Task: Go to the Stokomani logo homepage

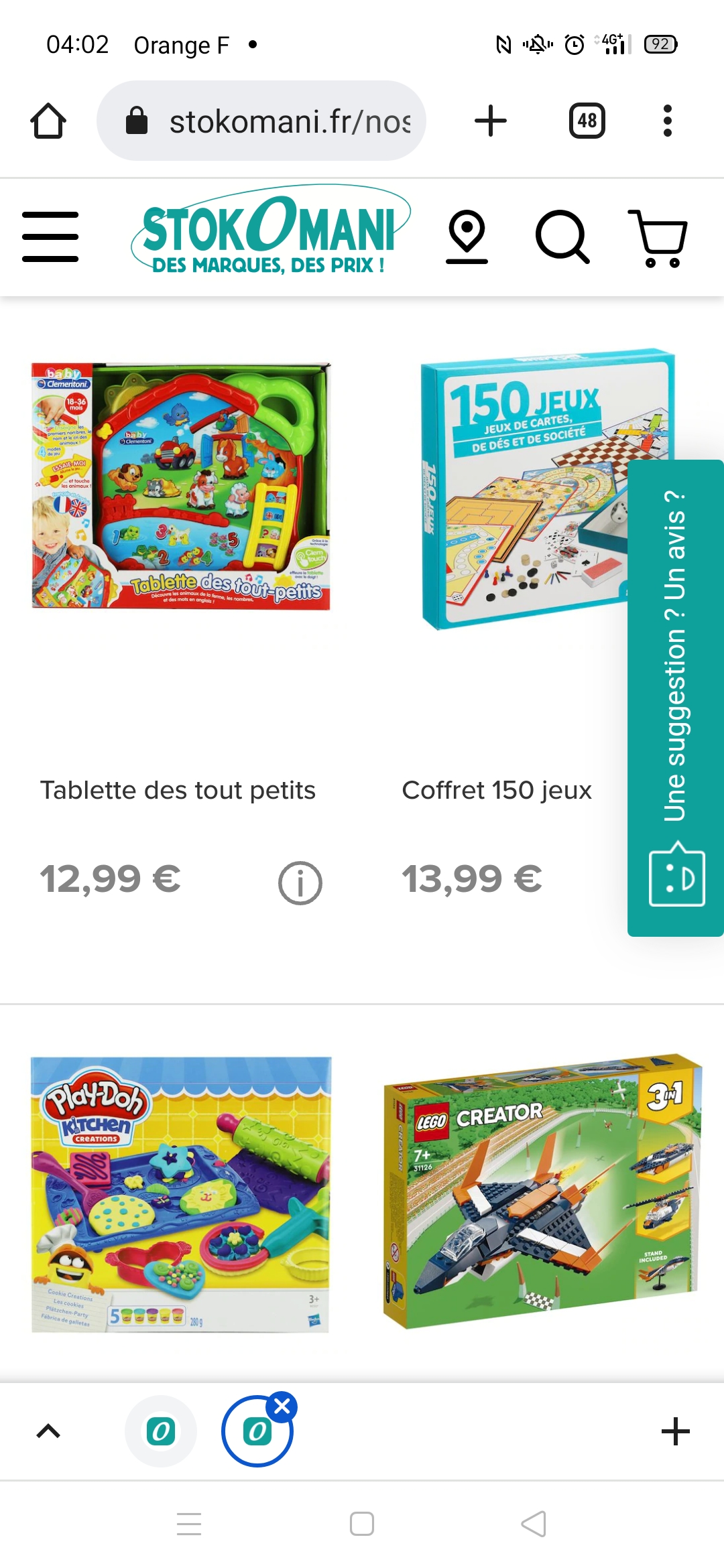Action: click(x=269, y=231)
